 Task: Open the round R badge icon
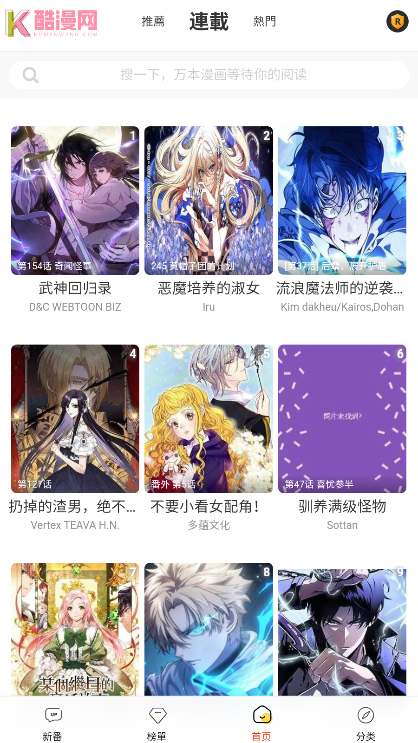[x=397, y=21]
